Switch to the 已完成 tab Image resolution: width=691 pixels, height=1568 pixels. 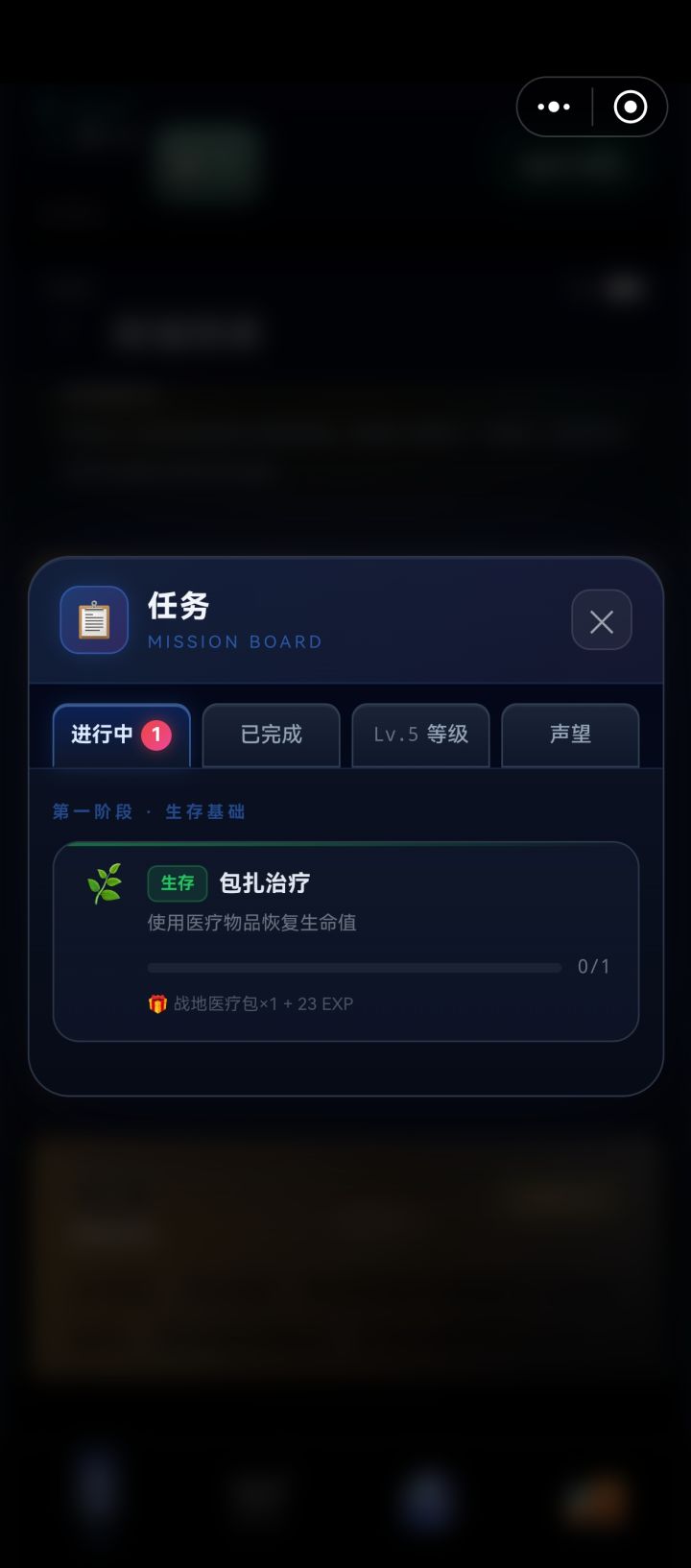point(271,735)
